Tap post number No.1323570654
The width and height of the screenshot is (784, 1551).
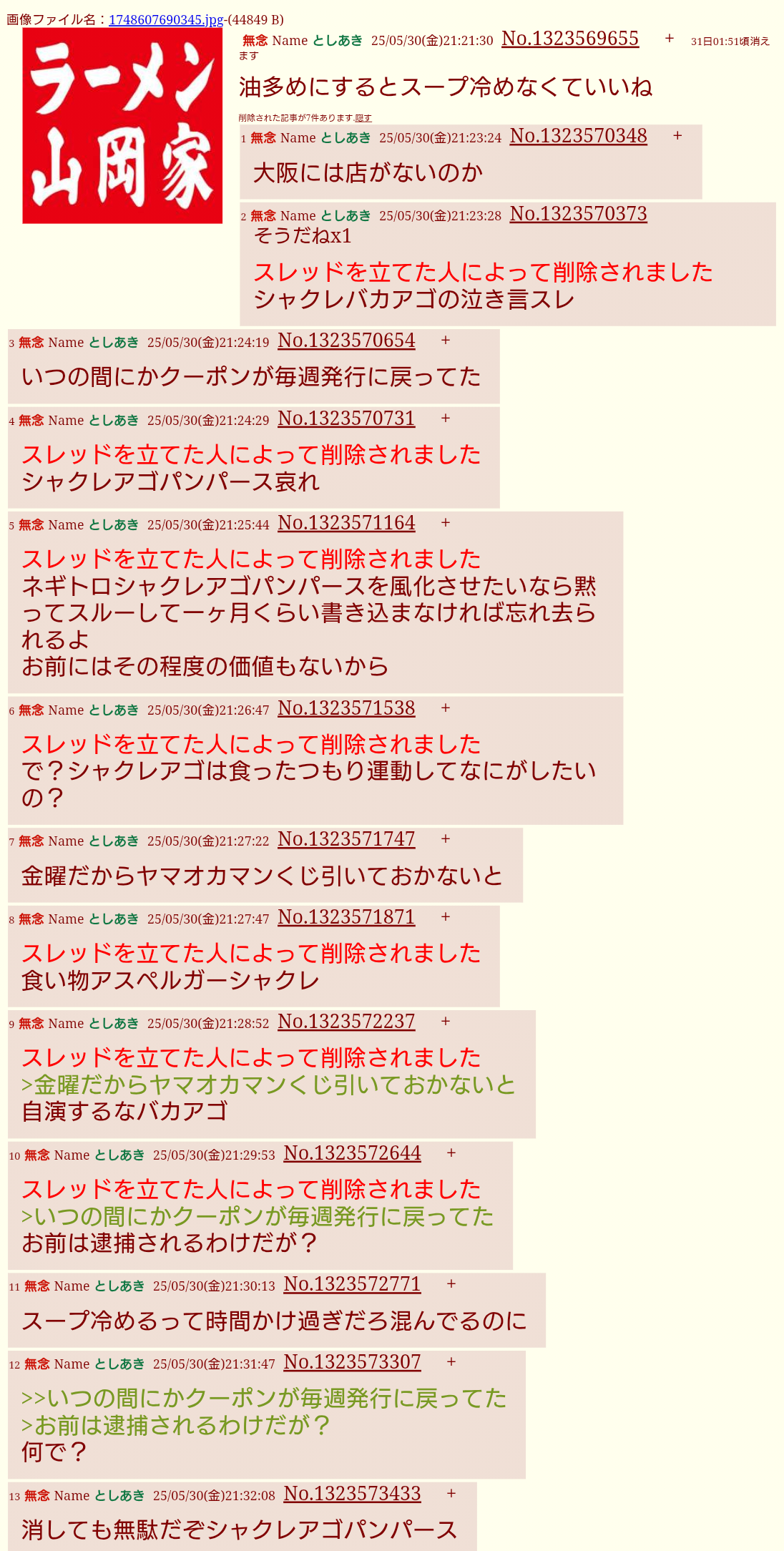tap(346, 341)
